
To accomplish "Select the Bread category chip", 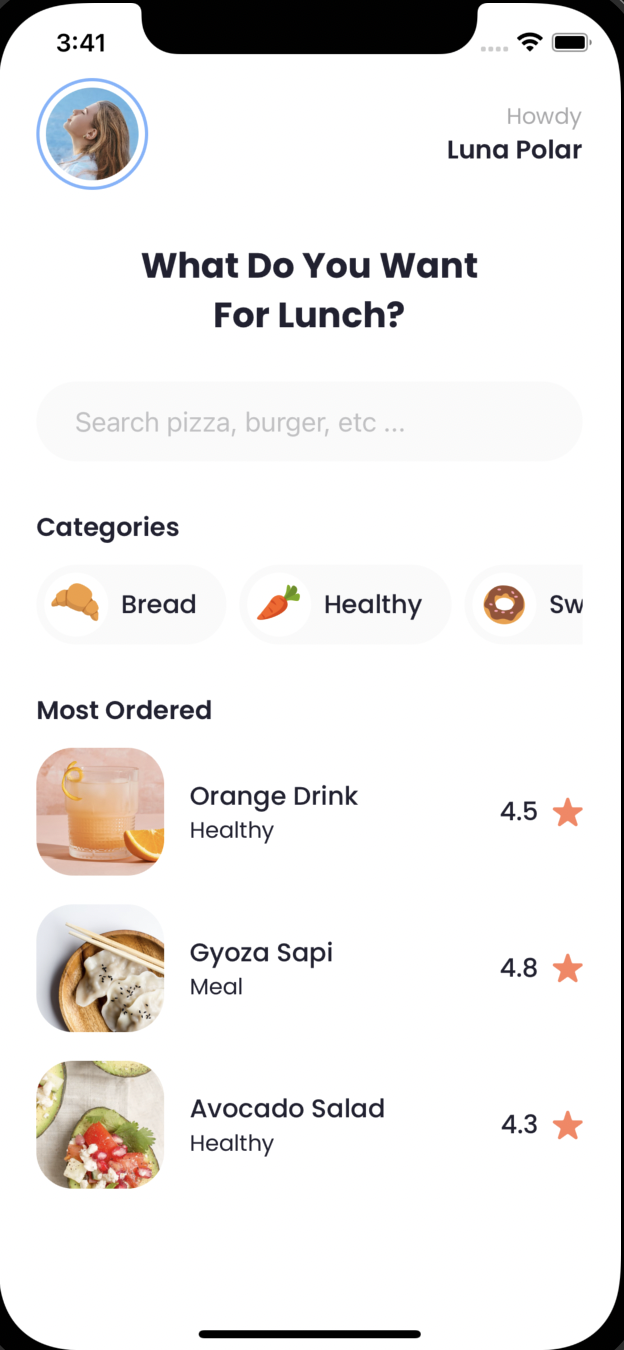I will pos(131,604).
